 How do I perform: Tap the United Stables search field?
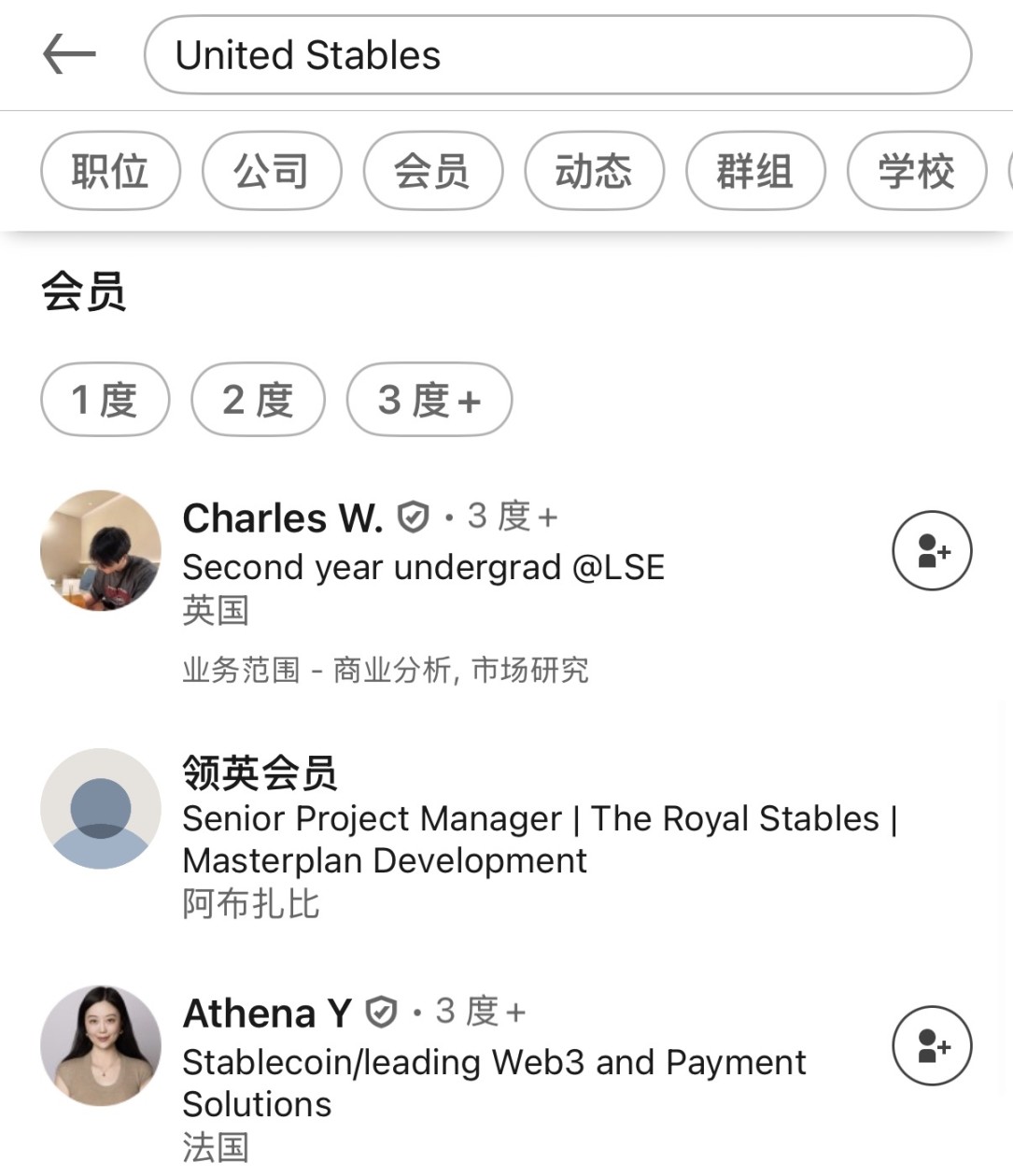[x=557, y=55]
